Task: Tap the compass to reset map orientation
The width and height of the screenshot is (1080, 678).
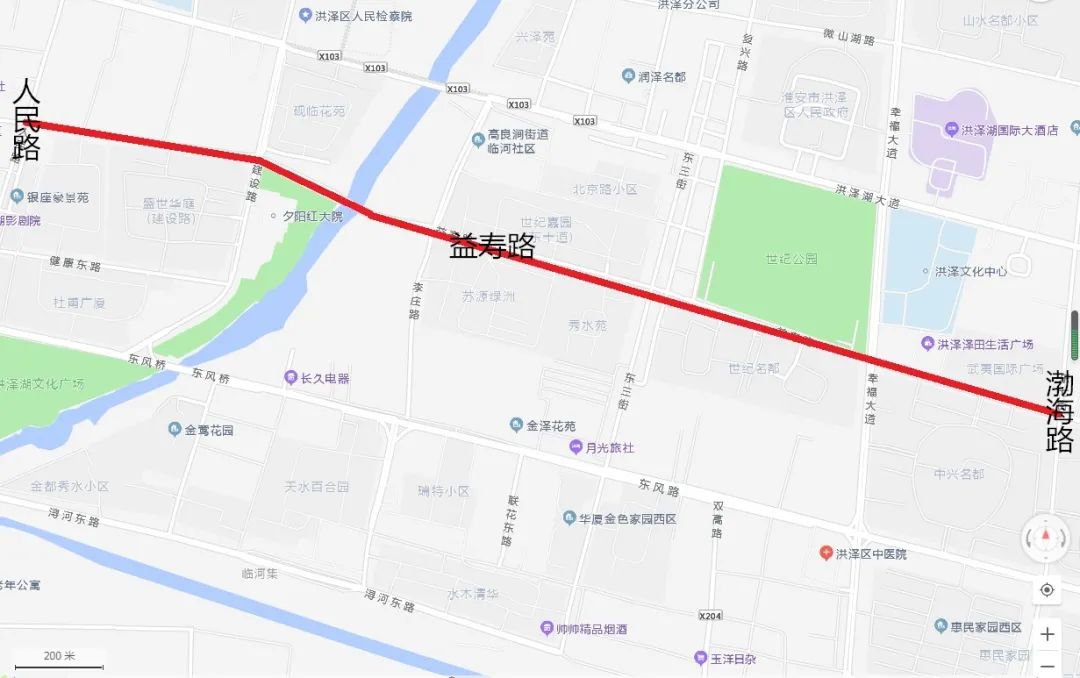Action: (1046, 537)
